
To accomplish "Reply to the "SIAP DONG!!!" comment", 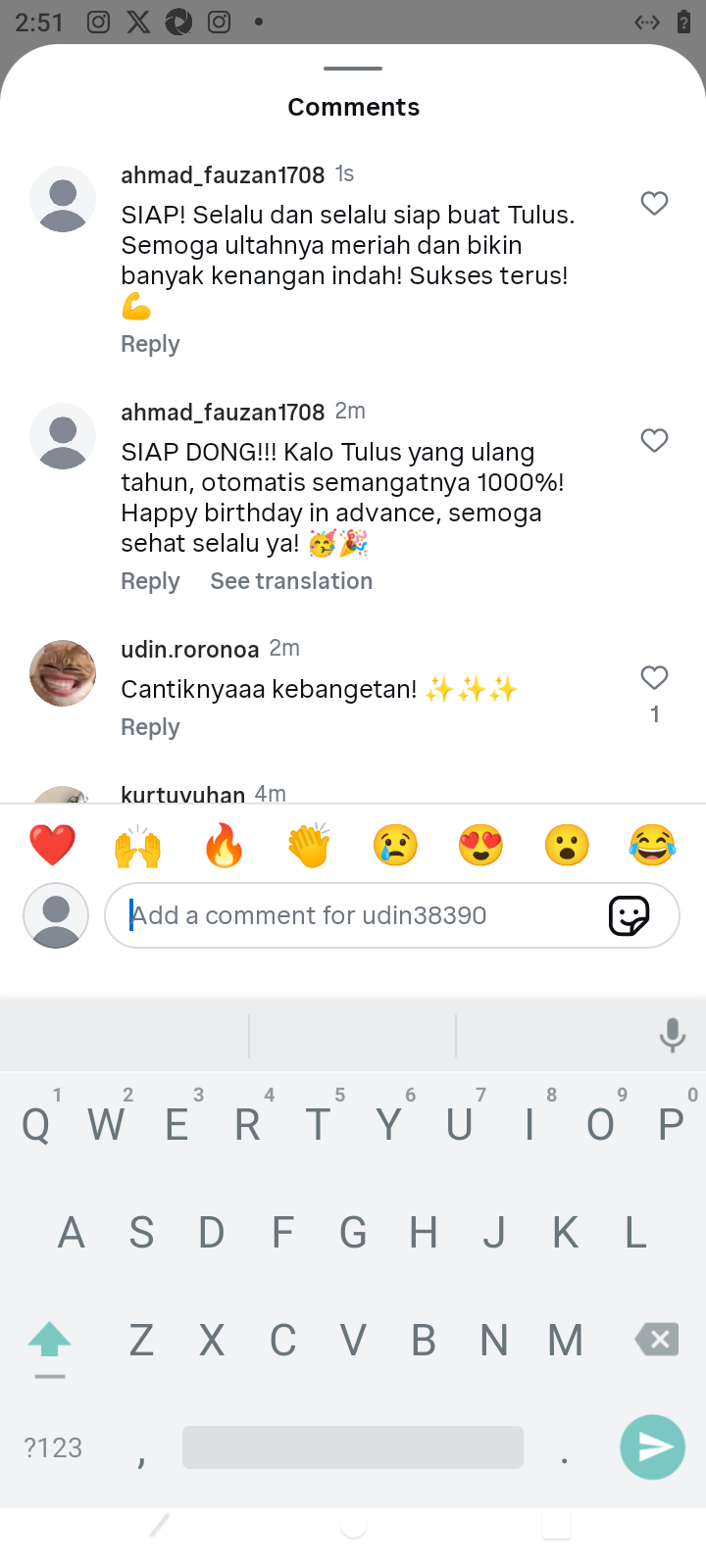I will (x=150, y=581).
